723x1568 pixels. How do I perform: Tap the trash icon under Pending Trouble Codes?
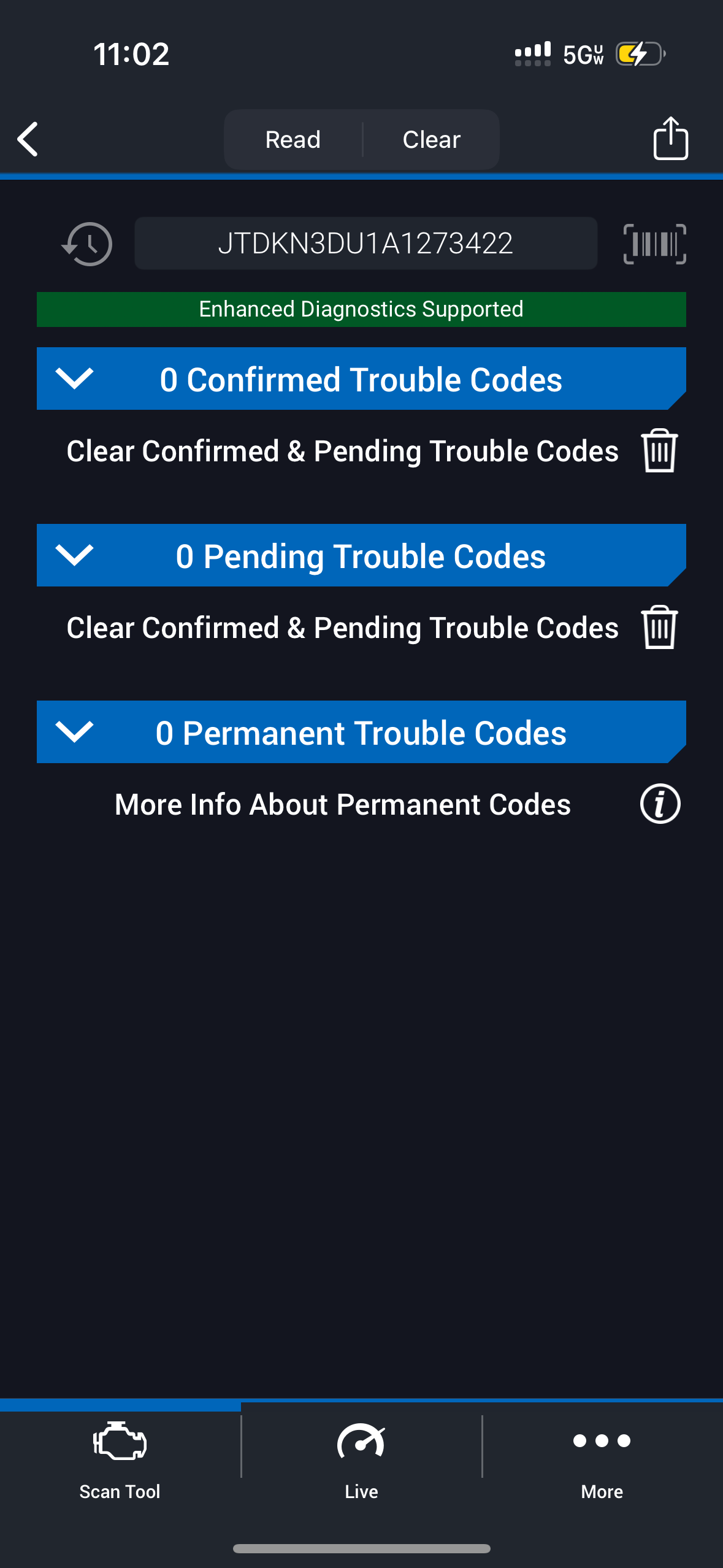pyautogui.click(x=659, y=628)
